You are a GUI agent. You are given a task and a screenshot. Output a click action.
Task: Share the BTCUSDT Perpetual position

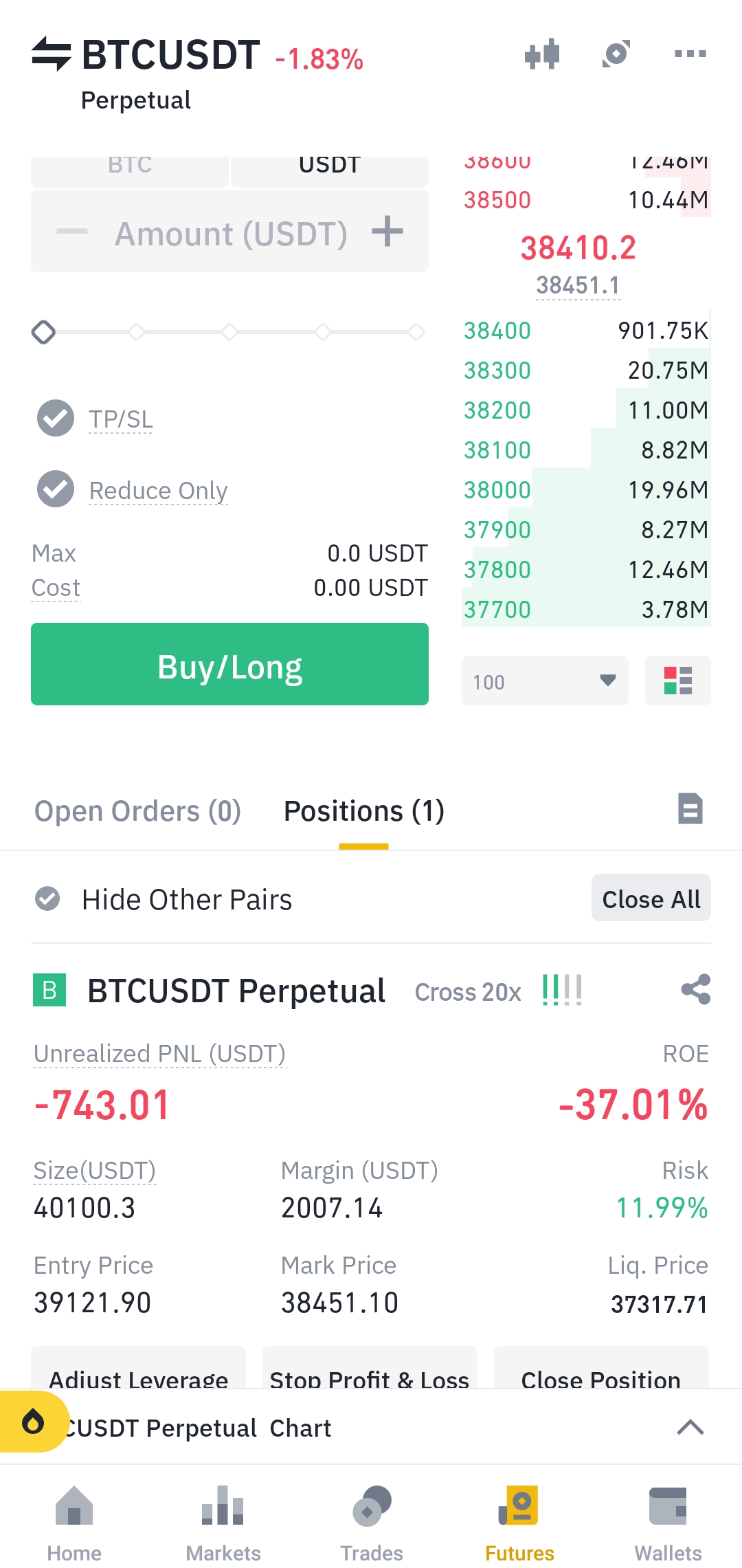[695, 990]
